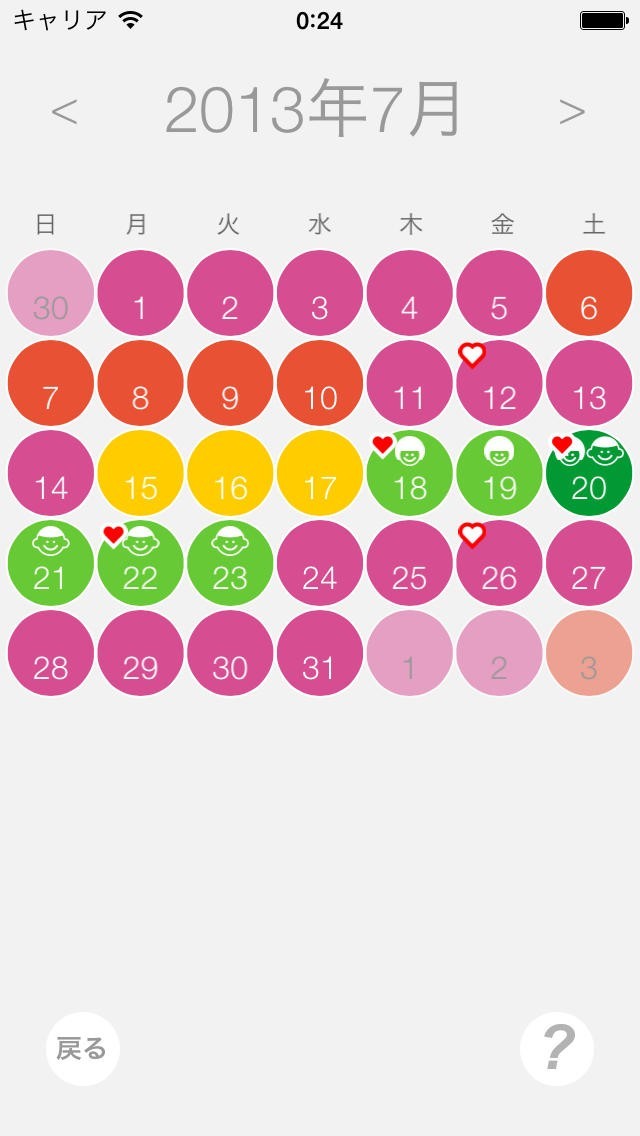This screenshot has height=1136, width=640.
Task: Open July 18 on the calendar
Action: tap(409, 473)
